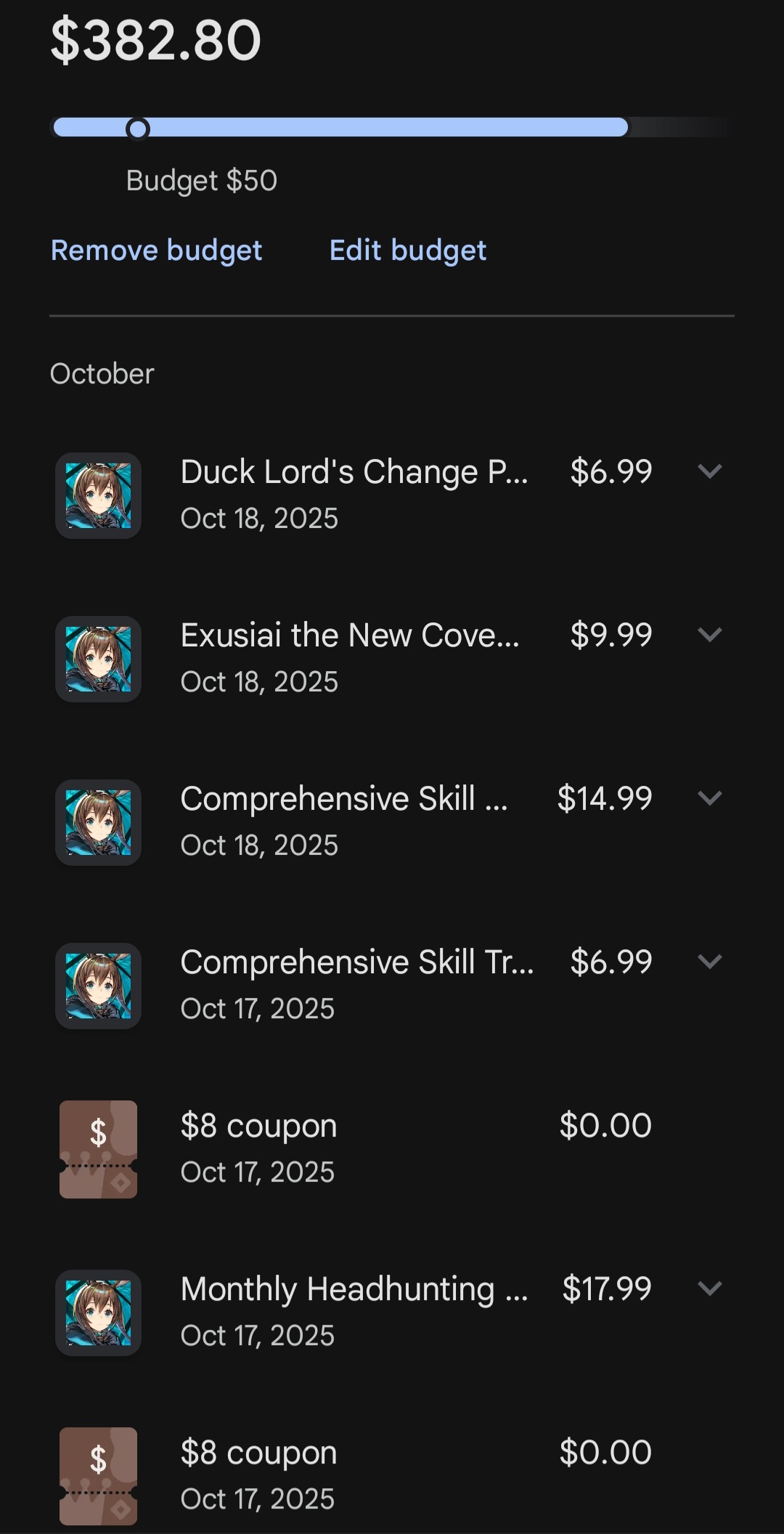This screenshot has height=1534, width=784.
Task: Open Edit budget
Action: coord(407,251)
